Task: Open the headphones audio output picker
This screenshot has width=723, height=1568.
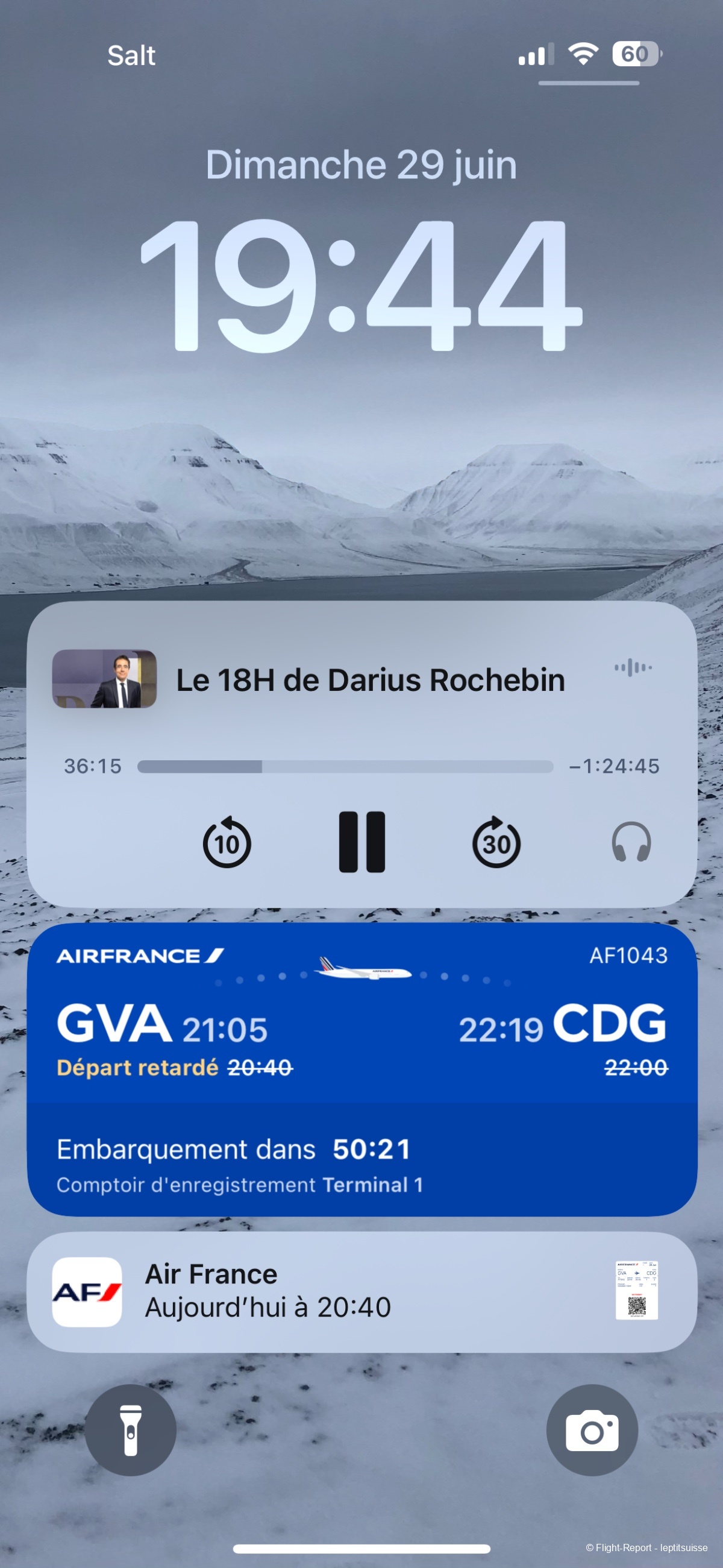Action: pos(631,842)
